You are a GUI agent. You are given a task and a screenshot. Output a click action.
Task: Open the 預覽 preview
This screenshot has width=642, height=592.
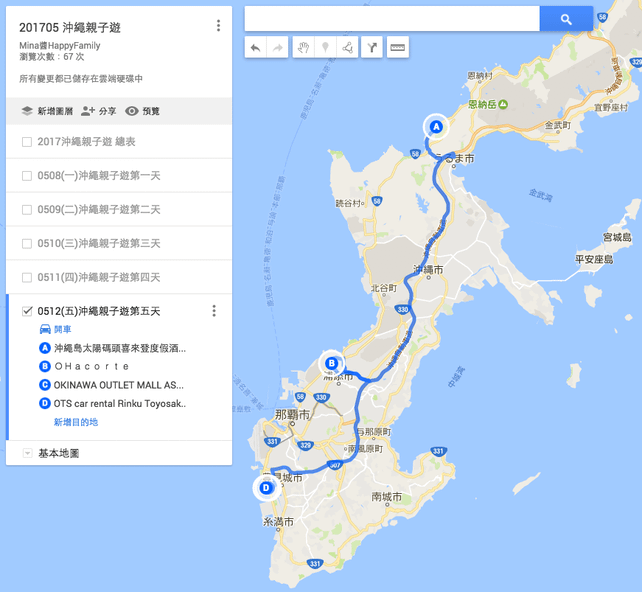tap(142, 111)
